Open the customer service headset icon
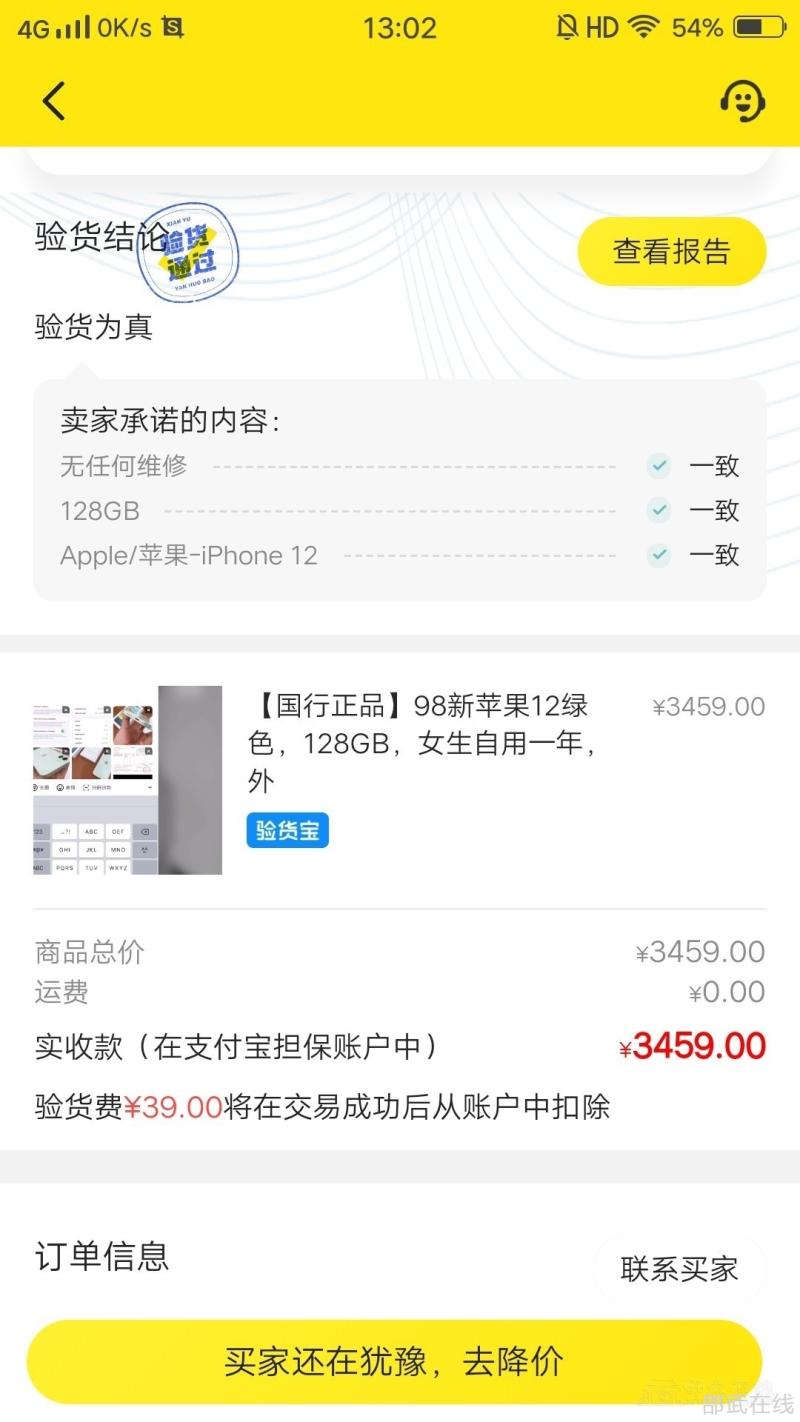This screenshot has height=1422, width=800. click(742, 100)
